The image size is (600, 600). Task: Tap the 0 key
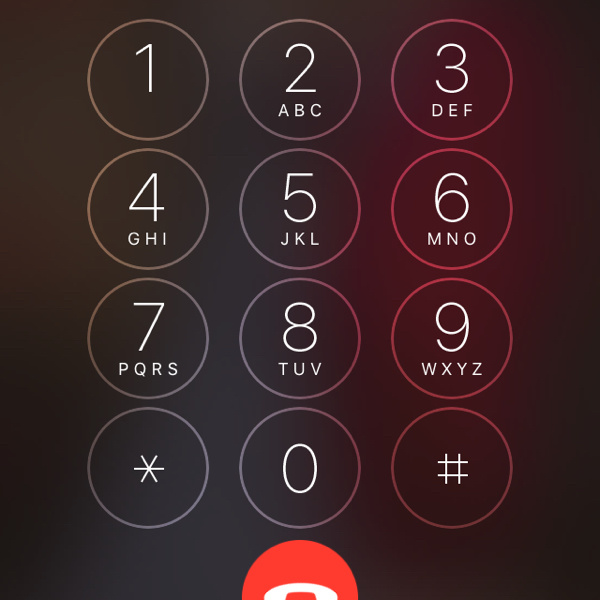coord(300,468)
